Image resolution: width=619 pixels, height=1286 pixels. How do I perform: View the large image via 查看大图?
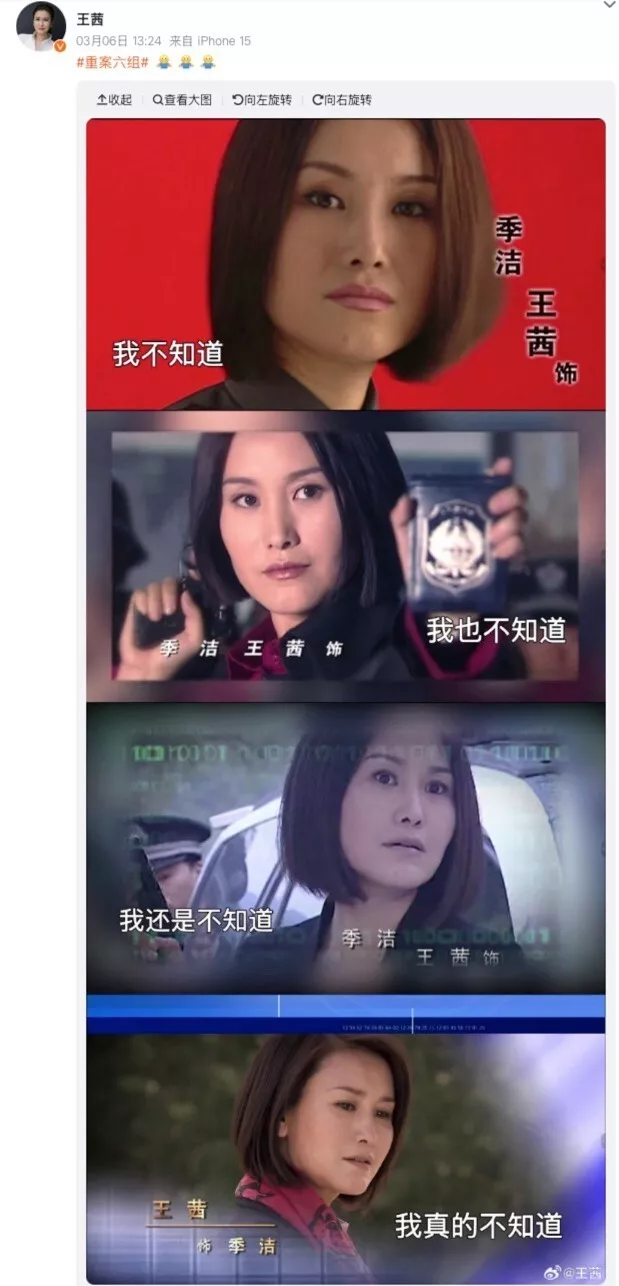click(182, 100)
